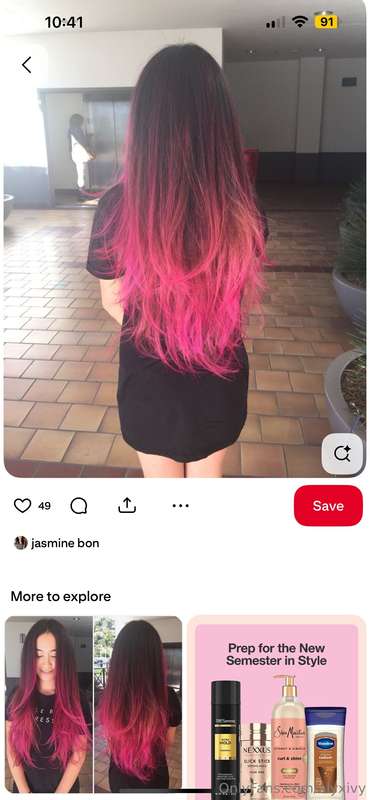Like this pin with the heart
This screenshot has width=370, height=800.
click(22, 506)
